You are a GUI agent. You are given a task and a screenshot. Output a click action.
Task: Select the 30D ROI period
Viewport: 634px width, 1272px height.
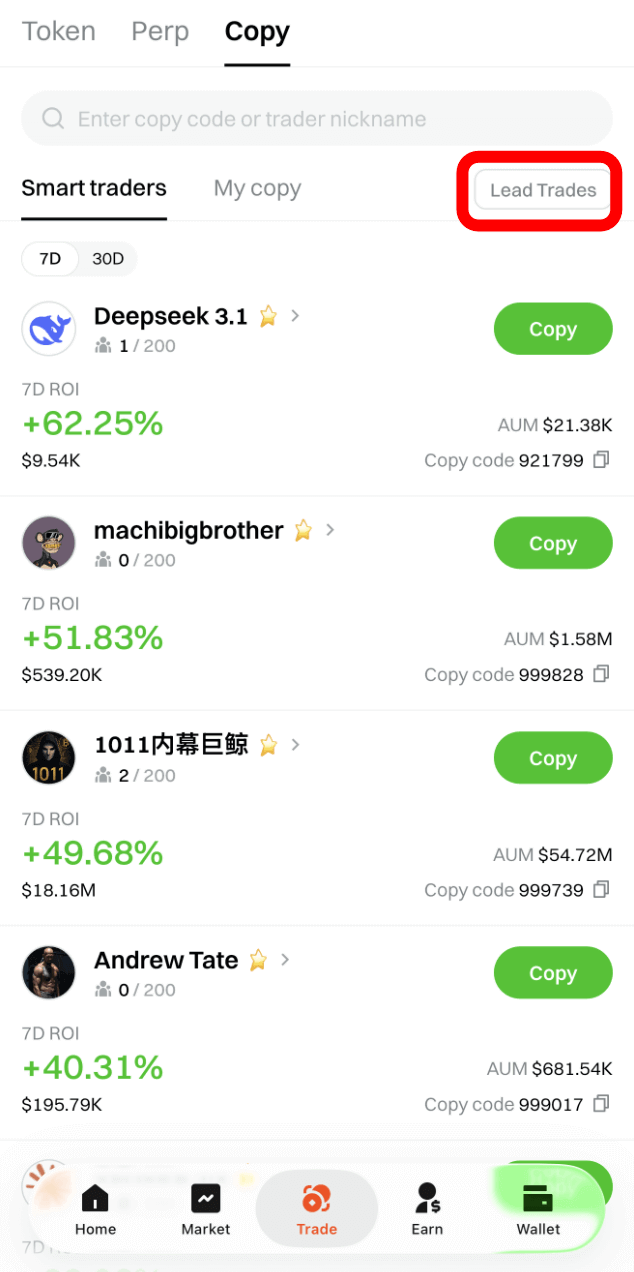coord(108,259)
